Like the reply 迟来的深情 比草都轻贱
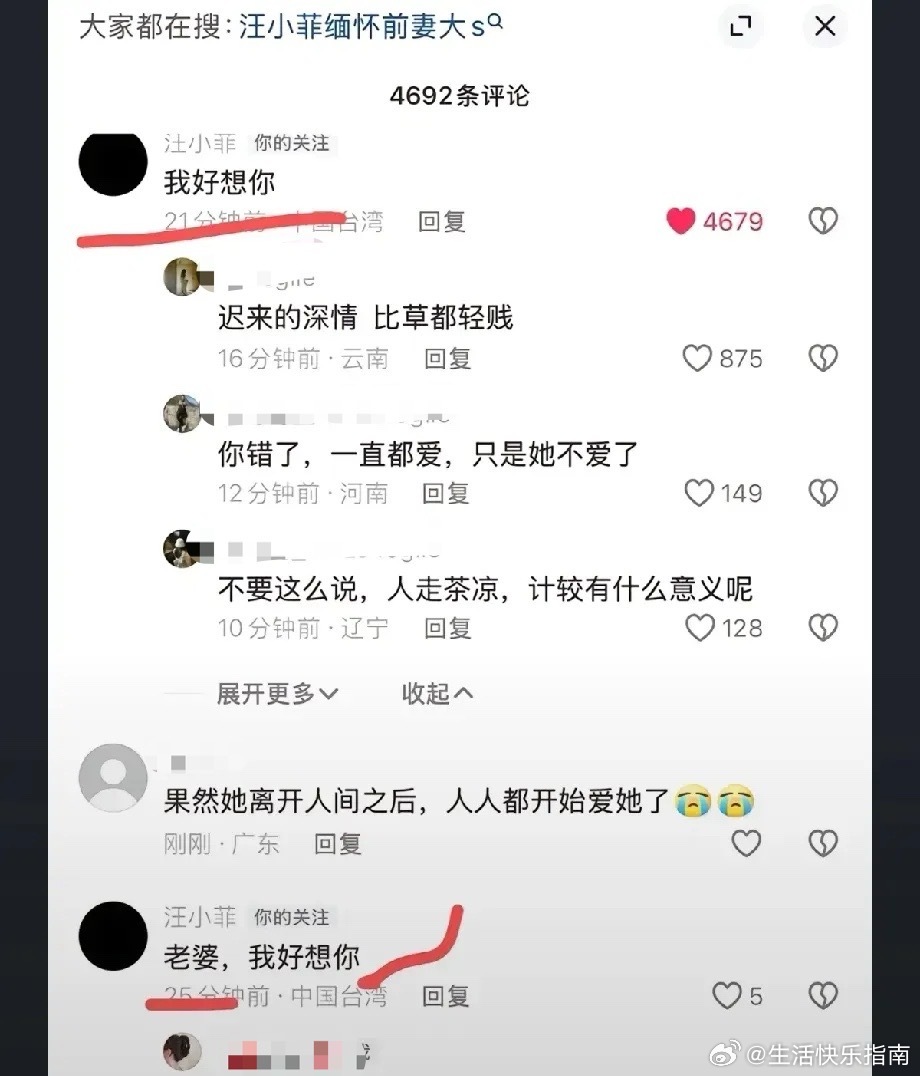 pos(697,358)
